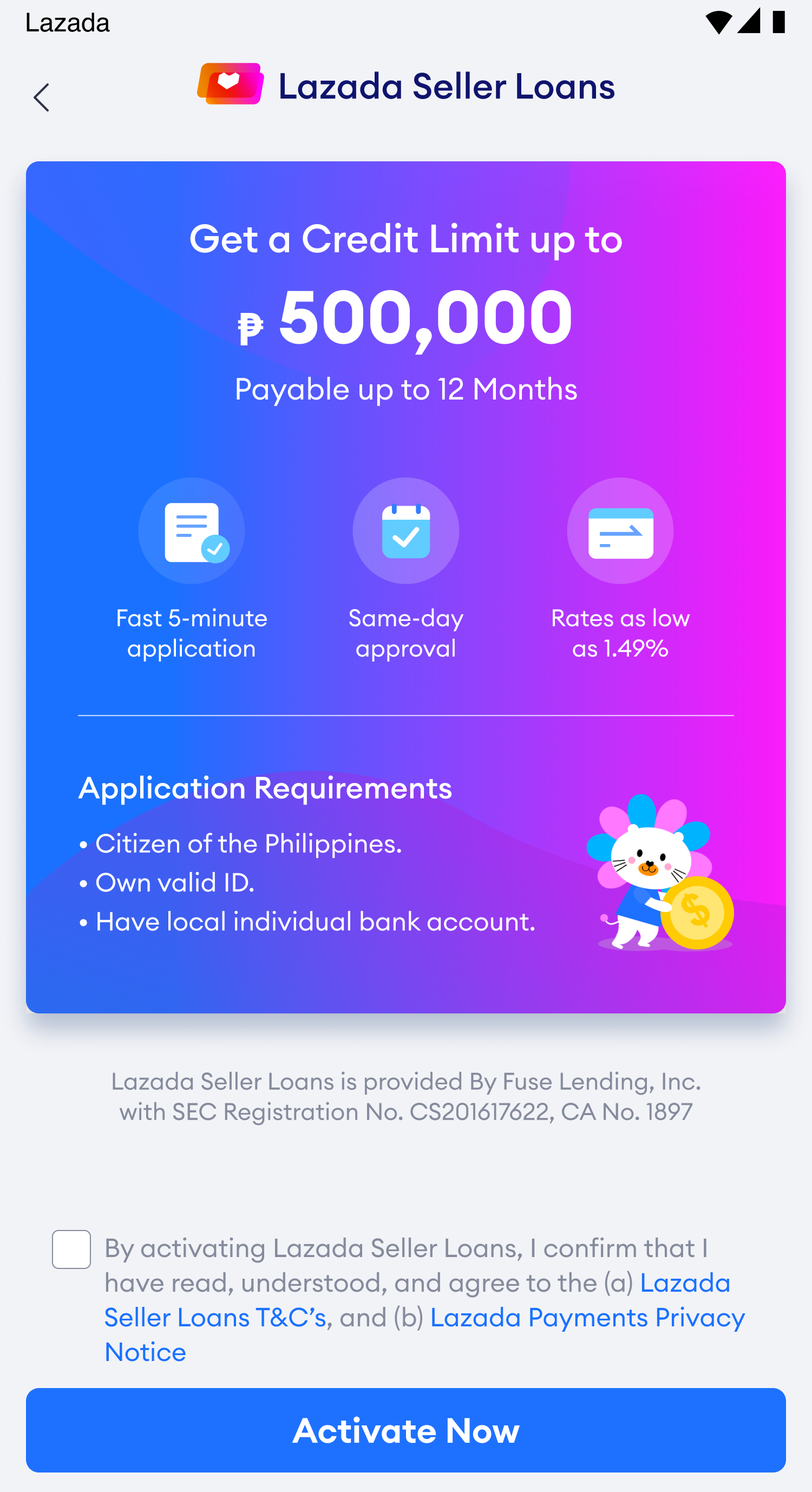The height and width of the screenshot is (1492, 812).
Task: Click the Lazada Seller Loans heart logo
Action: click(x=231, y=86)
